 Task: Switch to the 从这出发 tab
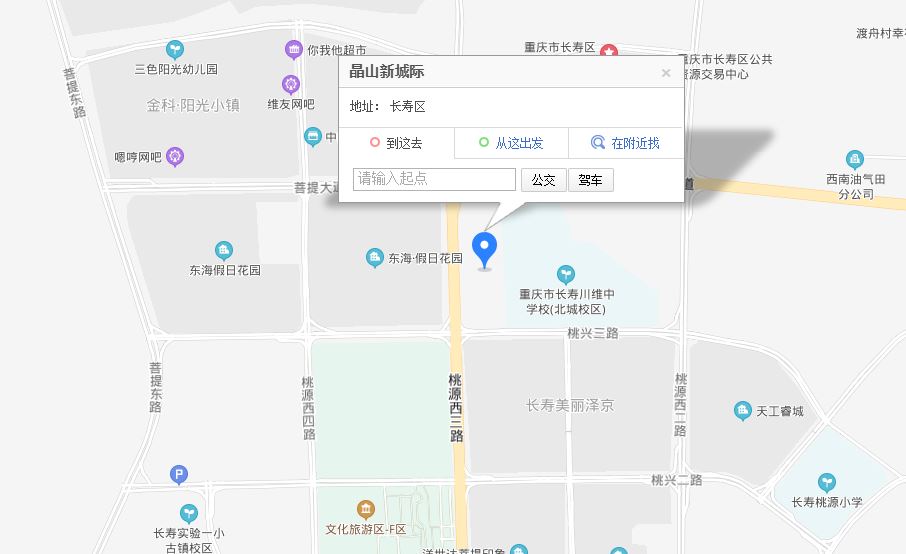pos(511,143)
